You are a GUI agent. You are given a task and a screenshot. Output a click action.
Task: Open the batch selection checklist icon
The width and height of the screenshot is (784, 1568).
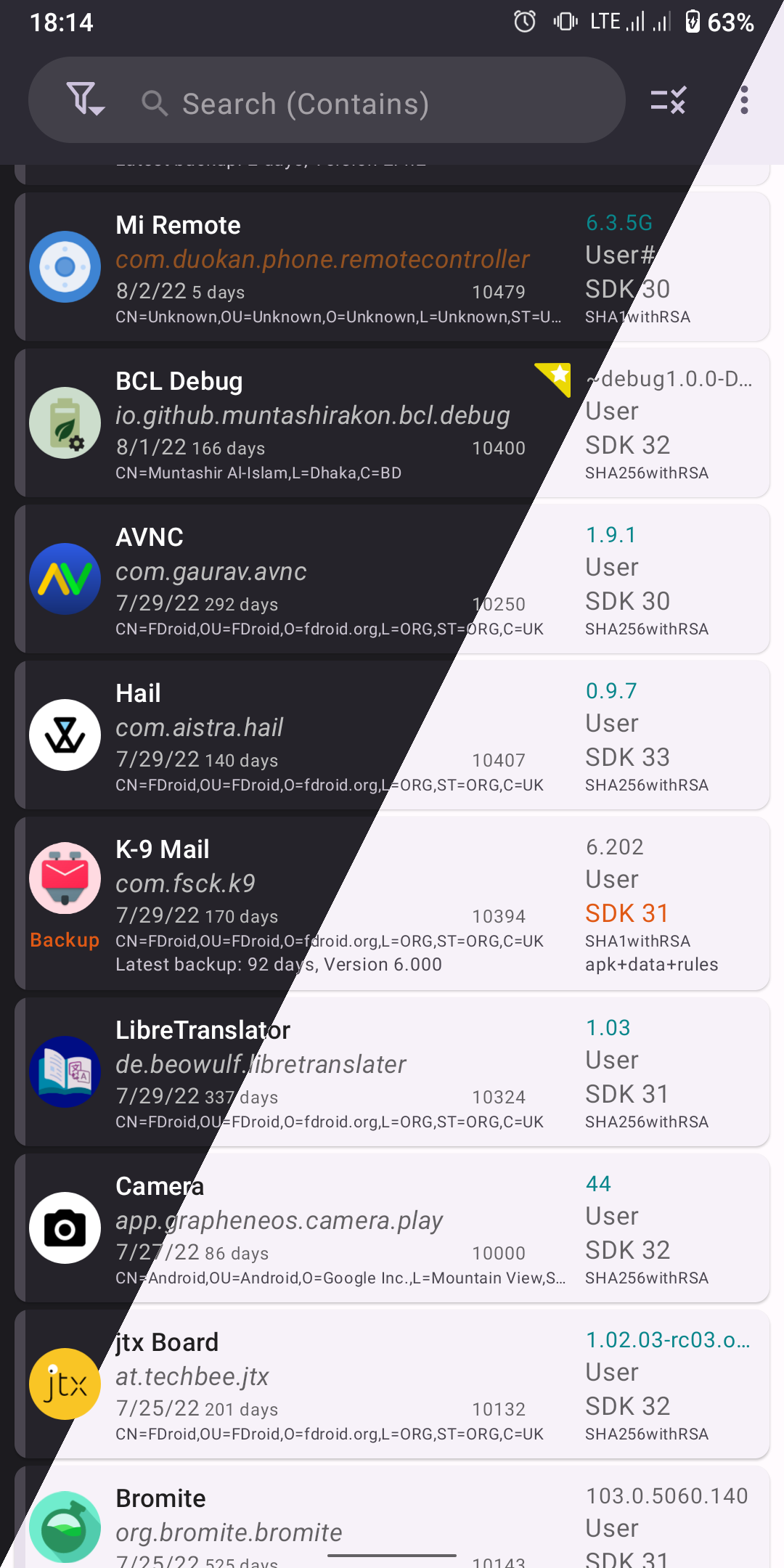(669, 100)
